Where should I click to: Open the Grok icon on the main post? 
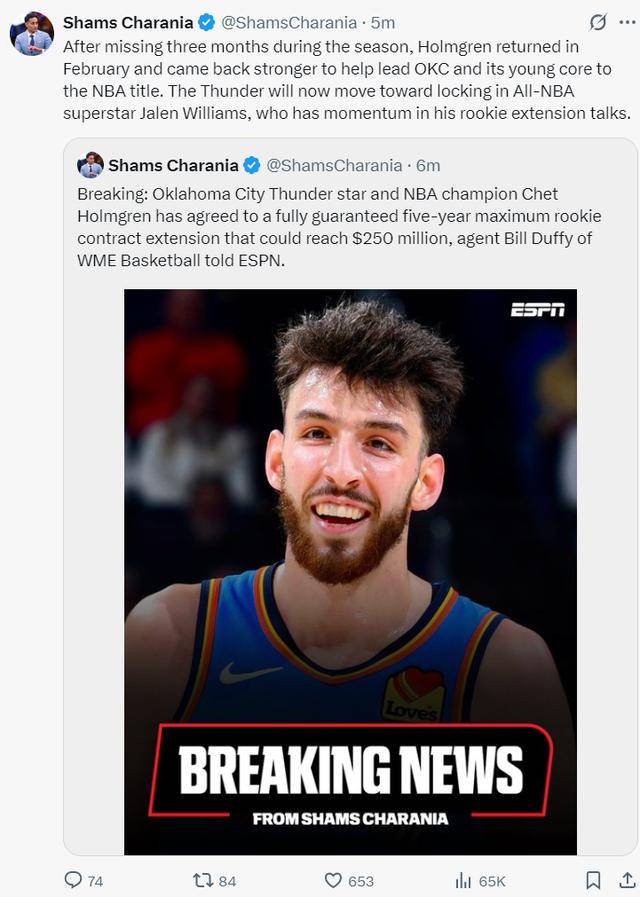pos(598,22)
